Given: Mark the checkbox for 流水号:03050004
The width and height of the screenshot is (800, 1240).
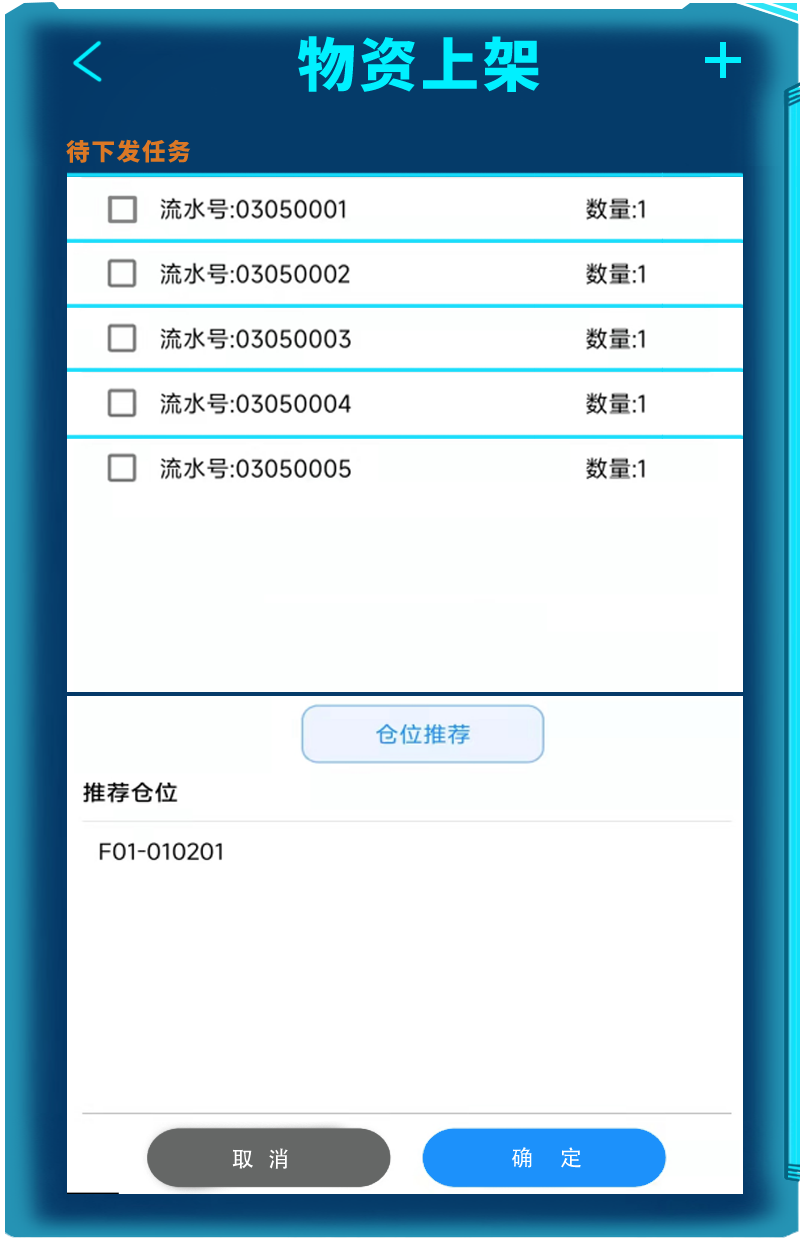Looking at the screenshot, I should click(x=122, y=404).
